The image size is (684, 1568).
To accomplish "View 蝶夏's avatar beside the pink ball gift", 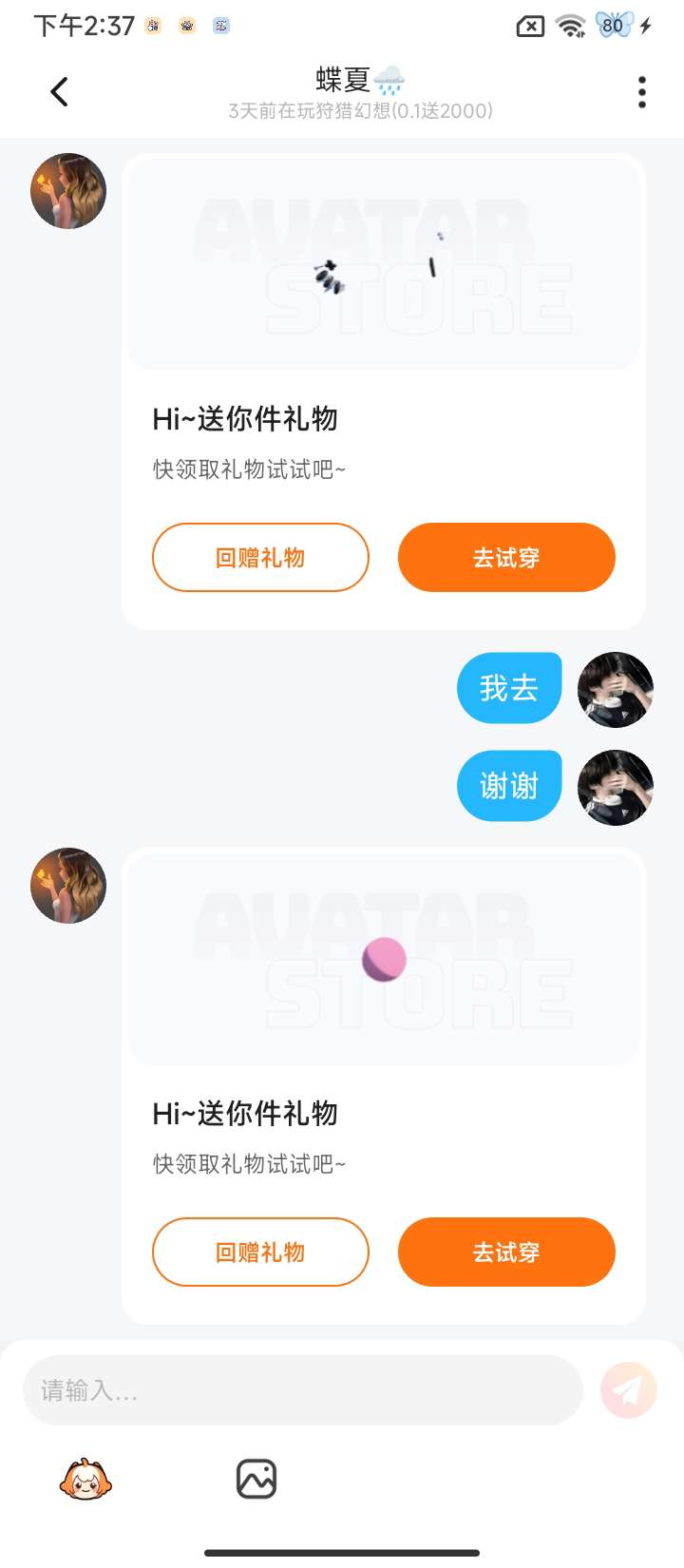I will coord(68,886).
